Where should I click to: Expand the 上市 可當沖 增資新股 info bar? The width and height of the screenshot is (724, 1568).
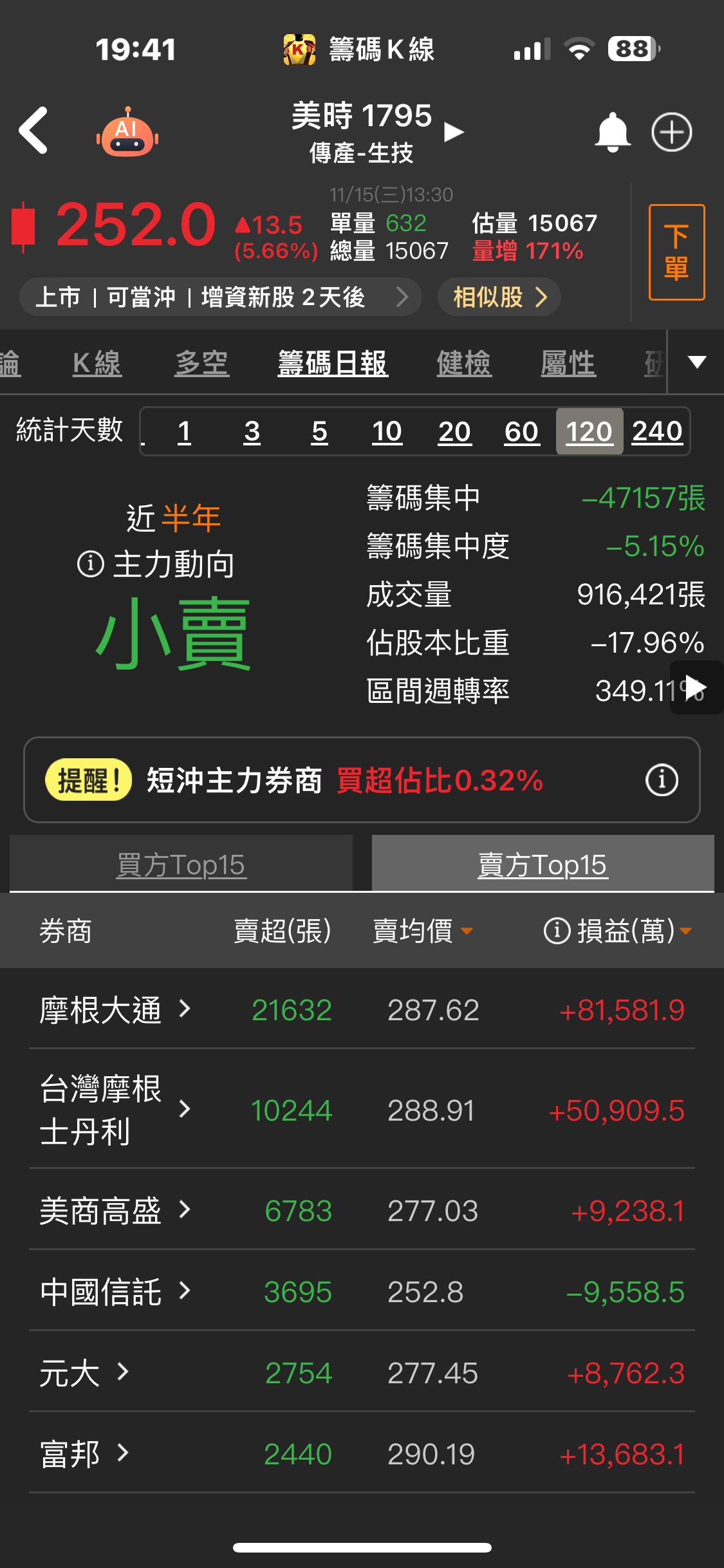221,297
